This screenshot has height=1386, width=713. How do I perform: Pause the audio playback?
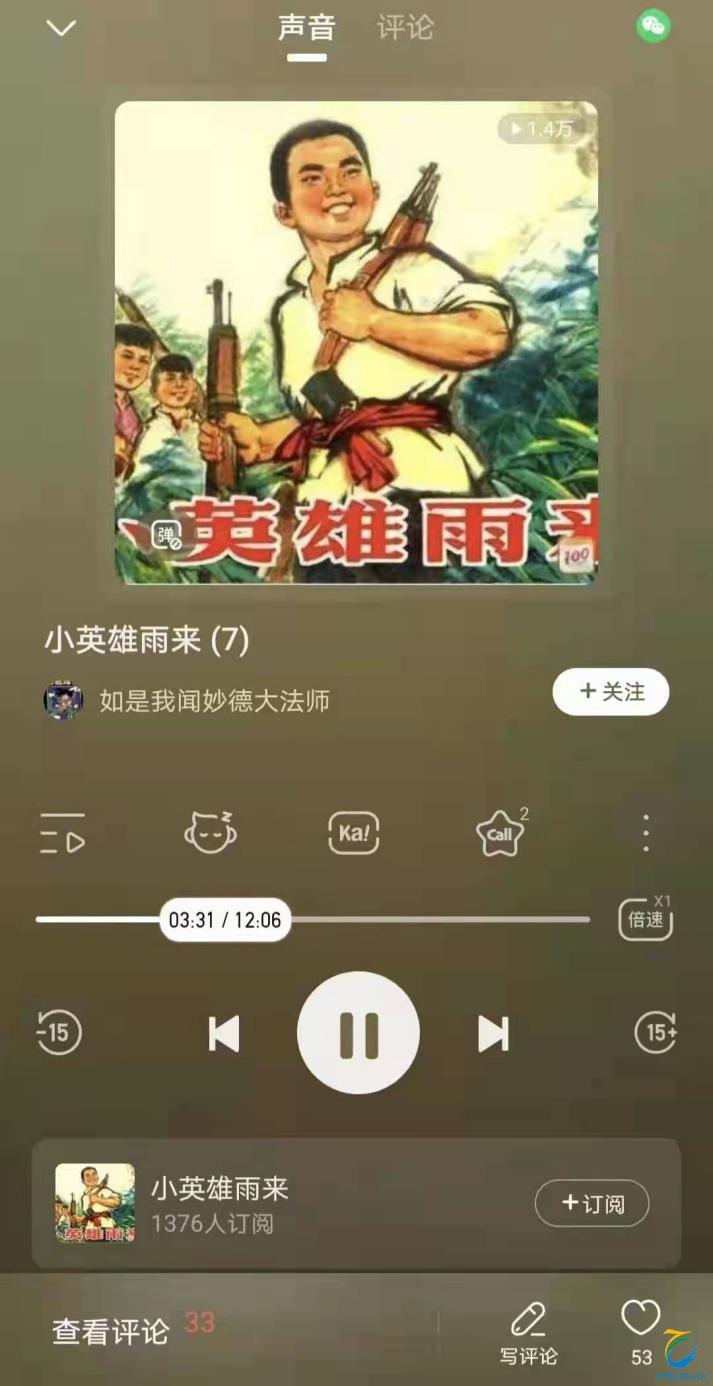coord(358,1033)
